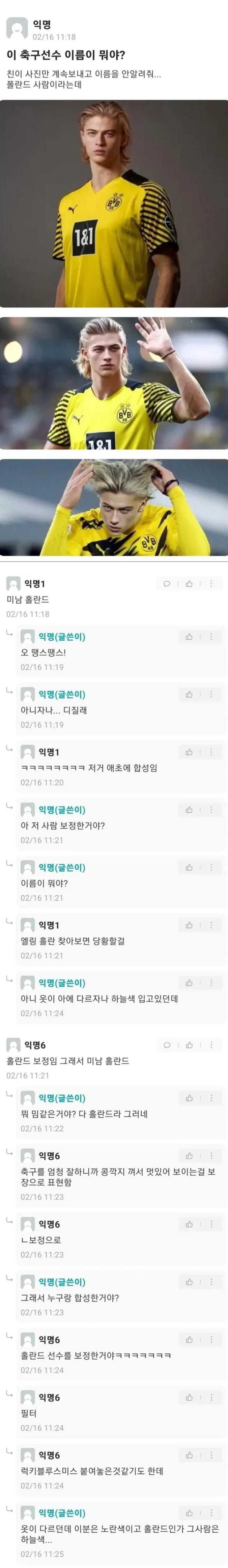This screenshot has width=228, height=1568.
Task: Like 익명1's '미남 홀란드' comment
Action: click(x=189, y=584)
